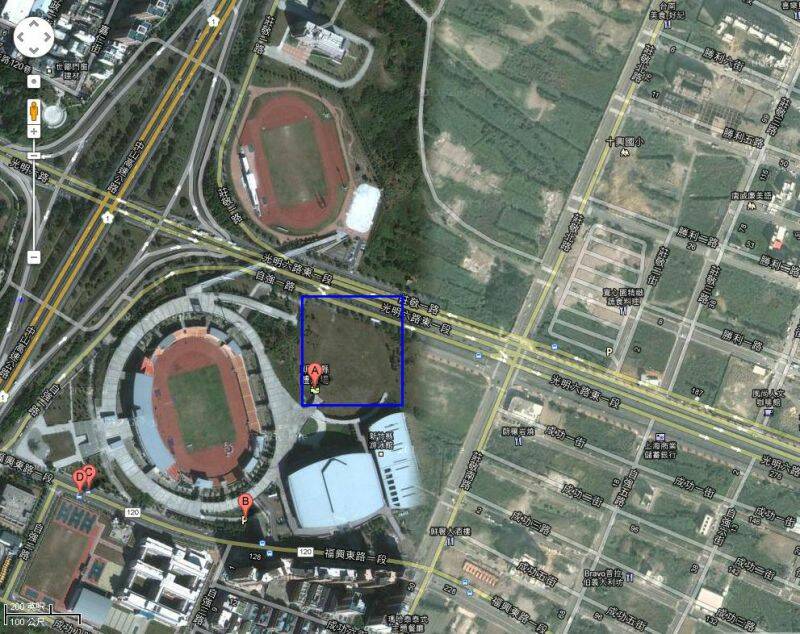
Task: Tap the zoom slider handle
Action: (34, 155)
